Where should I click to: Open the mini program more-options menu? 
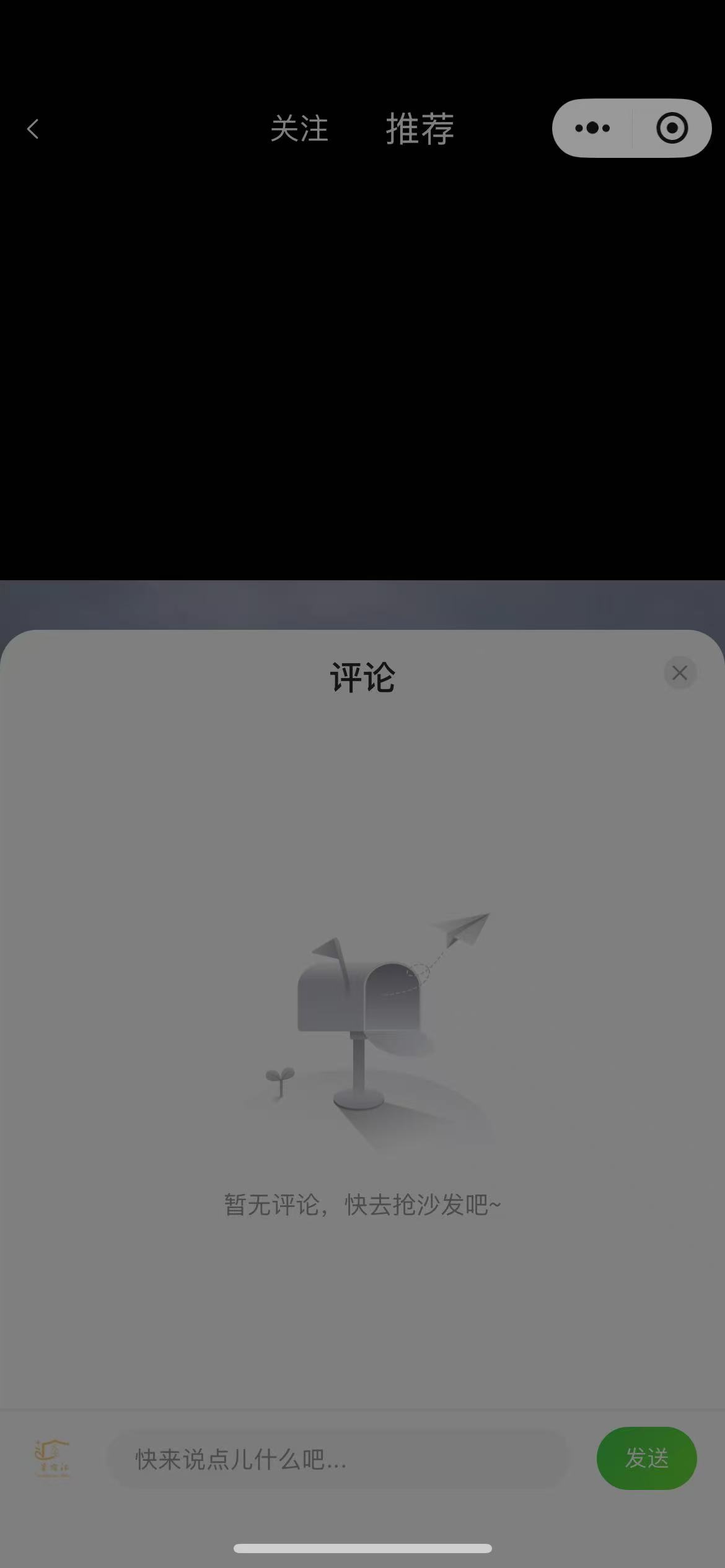[592, 128]
